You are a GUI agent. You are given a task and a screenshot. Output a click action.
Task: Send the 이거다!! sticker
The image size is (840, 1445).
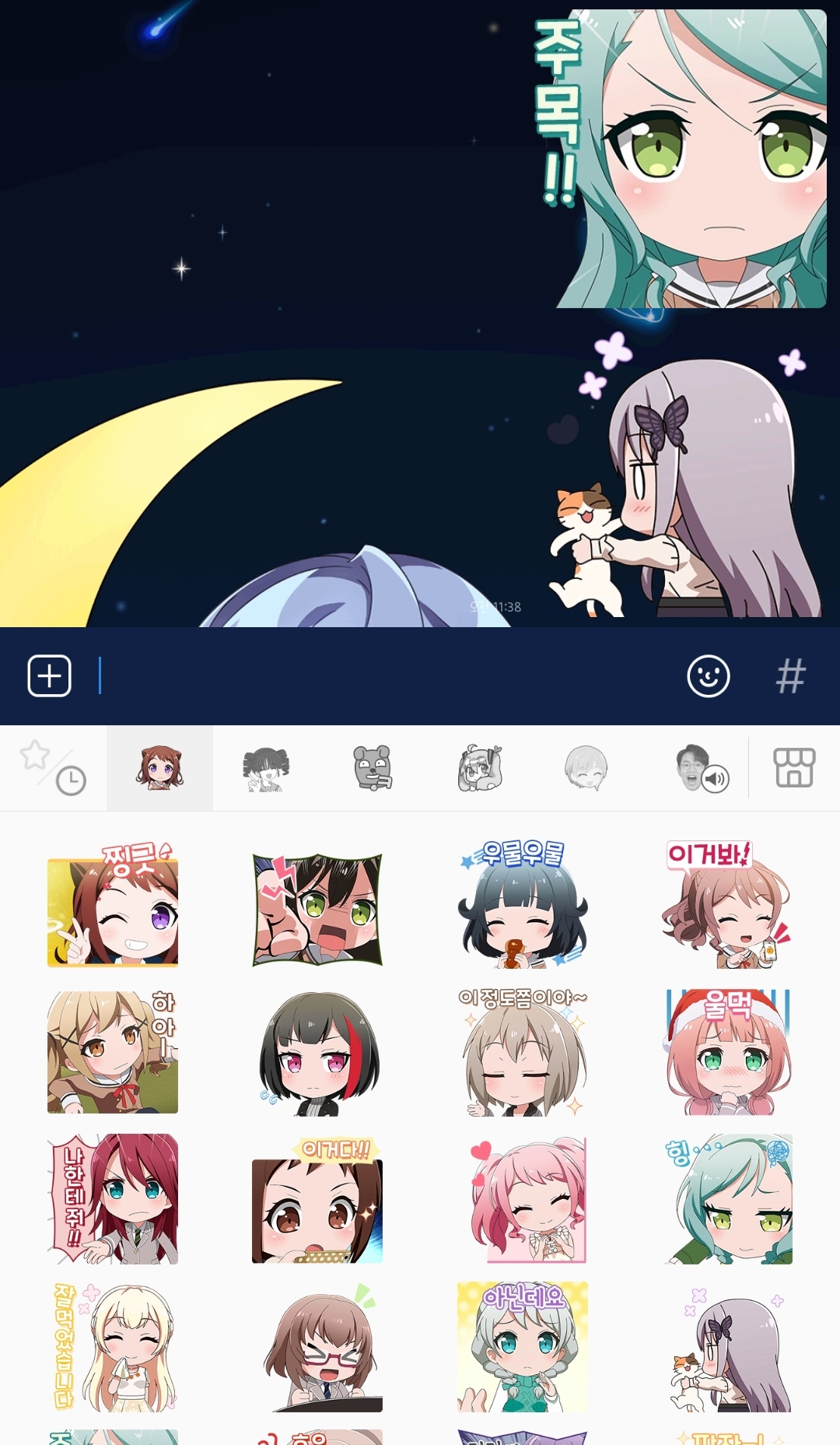pyautogui.click(x=317, y=1199)
